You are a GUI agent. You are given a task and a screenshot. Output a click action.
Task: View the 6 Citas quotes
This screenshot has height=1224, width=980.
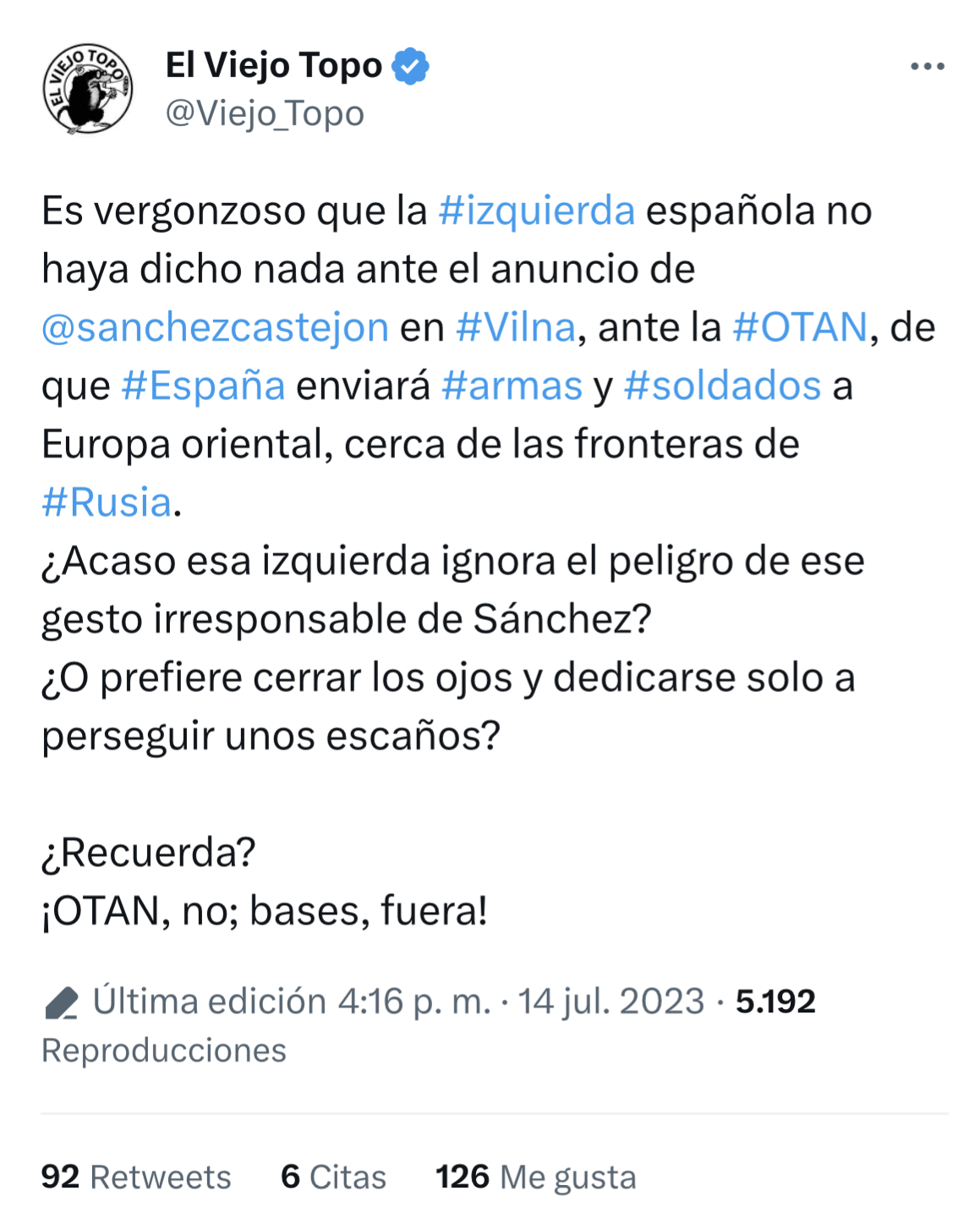coord(333,1177)
